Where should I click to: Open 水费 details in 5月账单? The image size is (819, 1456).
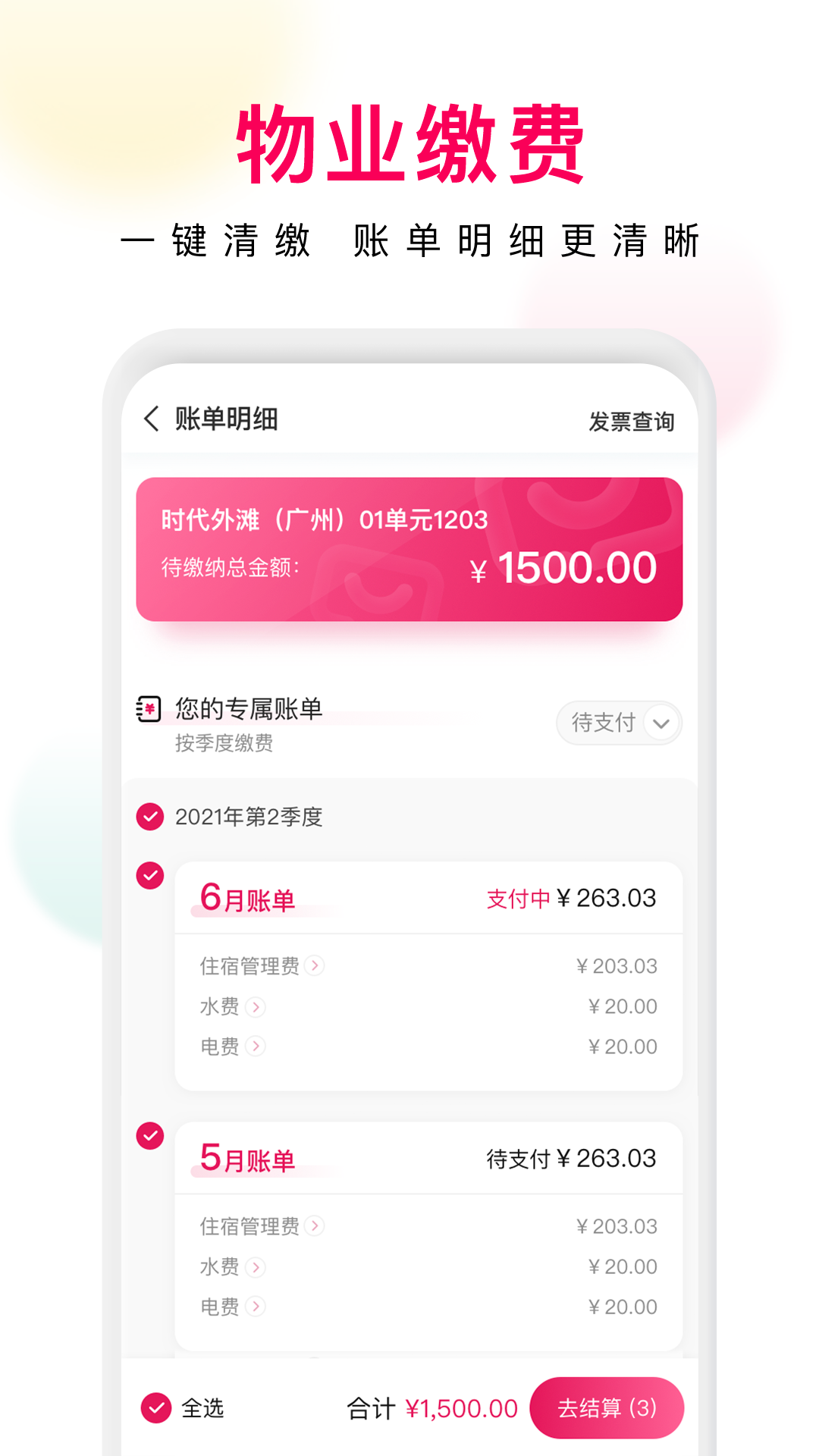click(x=257, y=1266)
